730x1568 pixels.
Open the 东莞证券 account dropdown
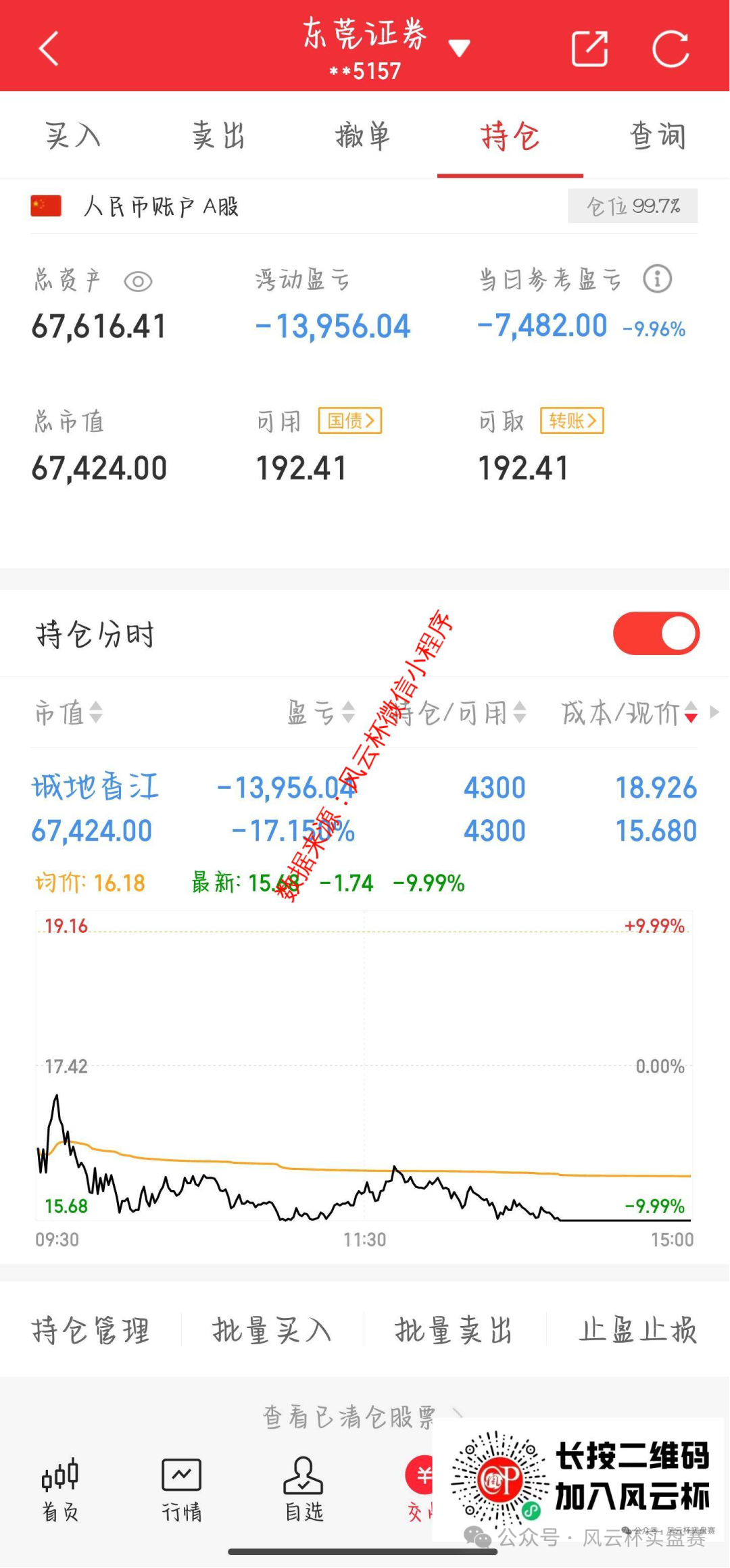pos(459,49)
